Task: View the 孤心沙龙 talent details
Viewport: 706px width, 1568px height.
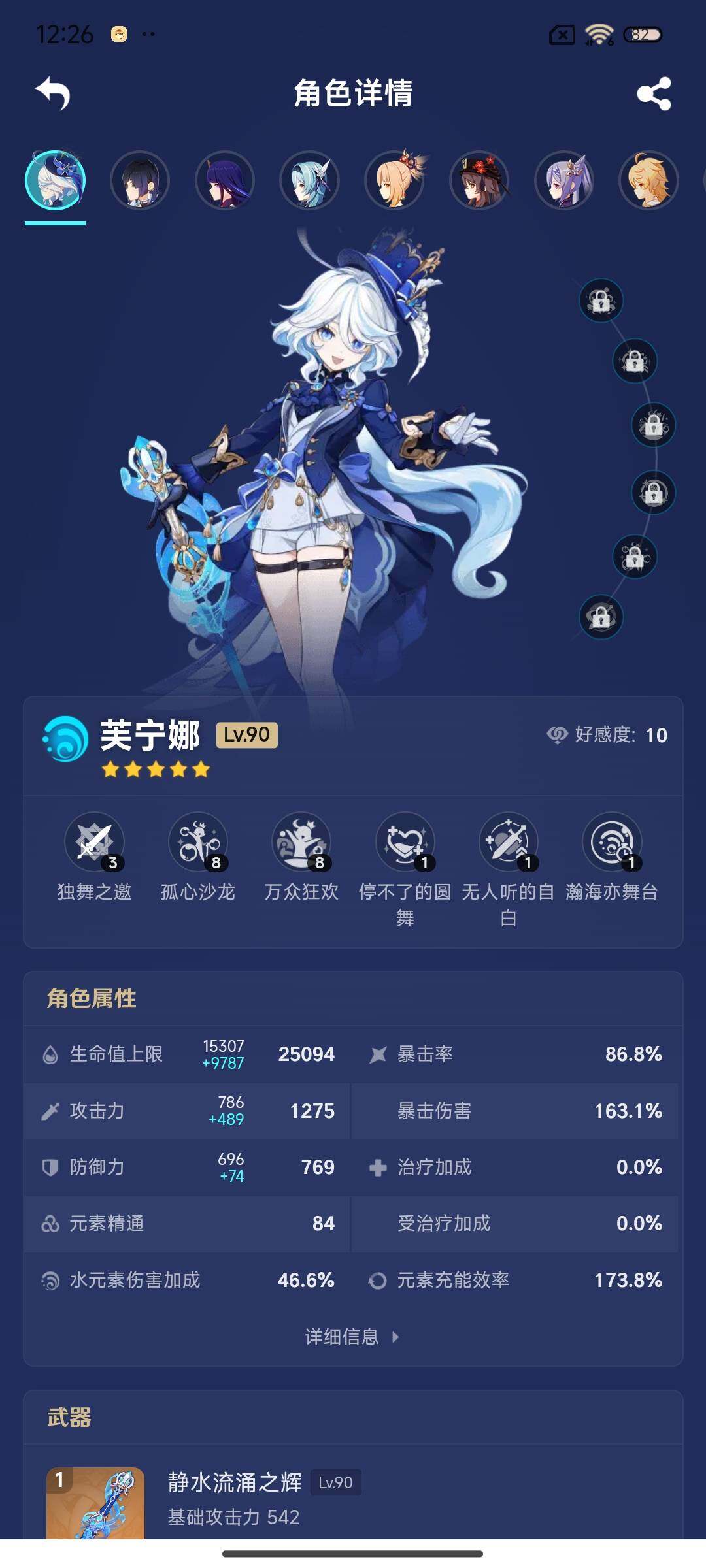Action: click(198, 842)
